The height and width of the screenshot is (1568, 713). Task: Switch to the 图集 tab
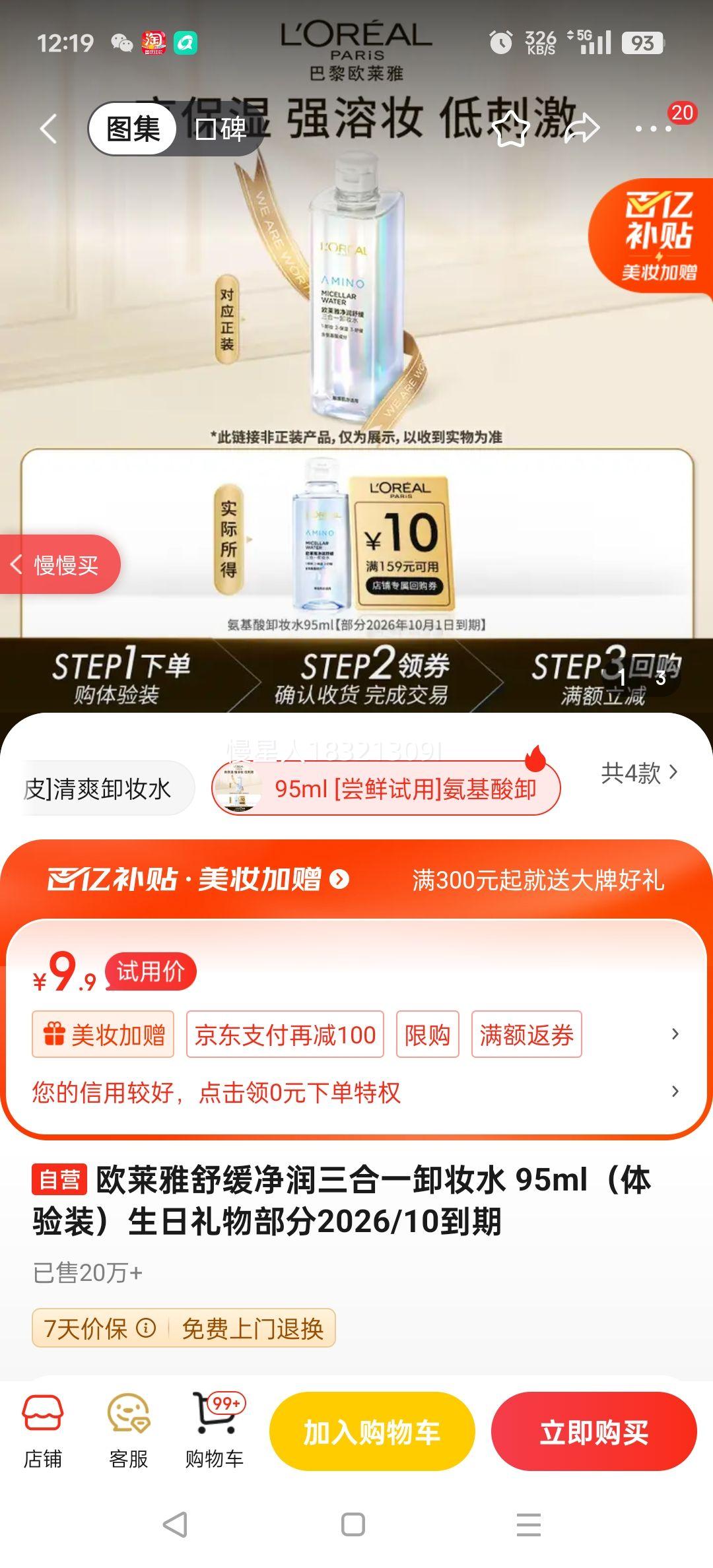pyautogui.click(x=133, y=129)
